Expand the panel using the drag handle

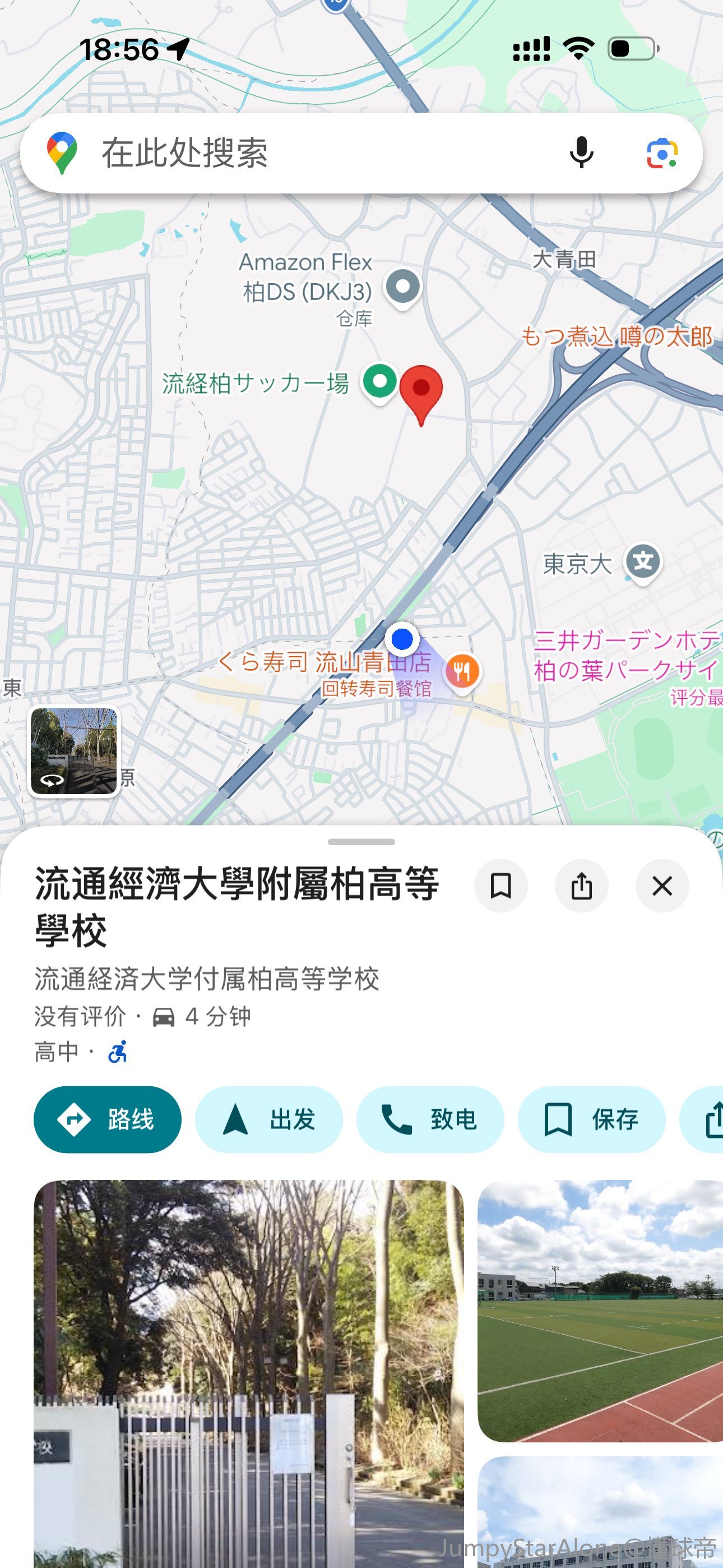point(361,842)
